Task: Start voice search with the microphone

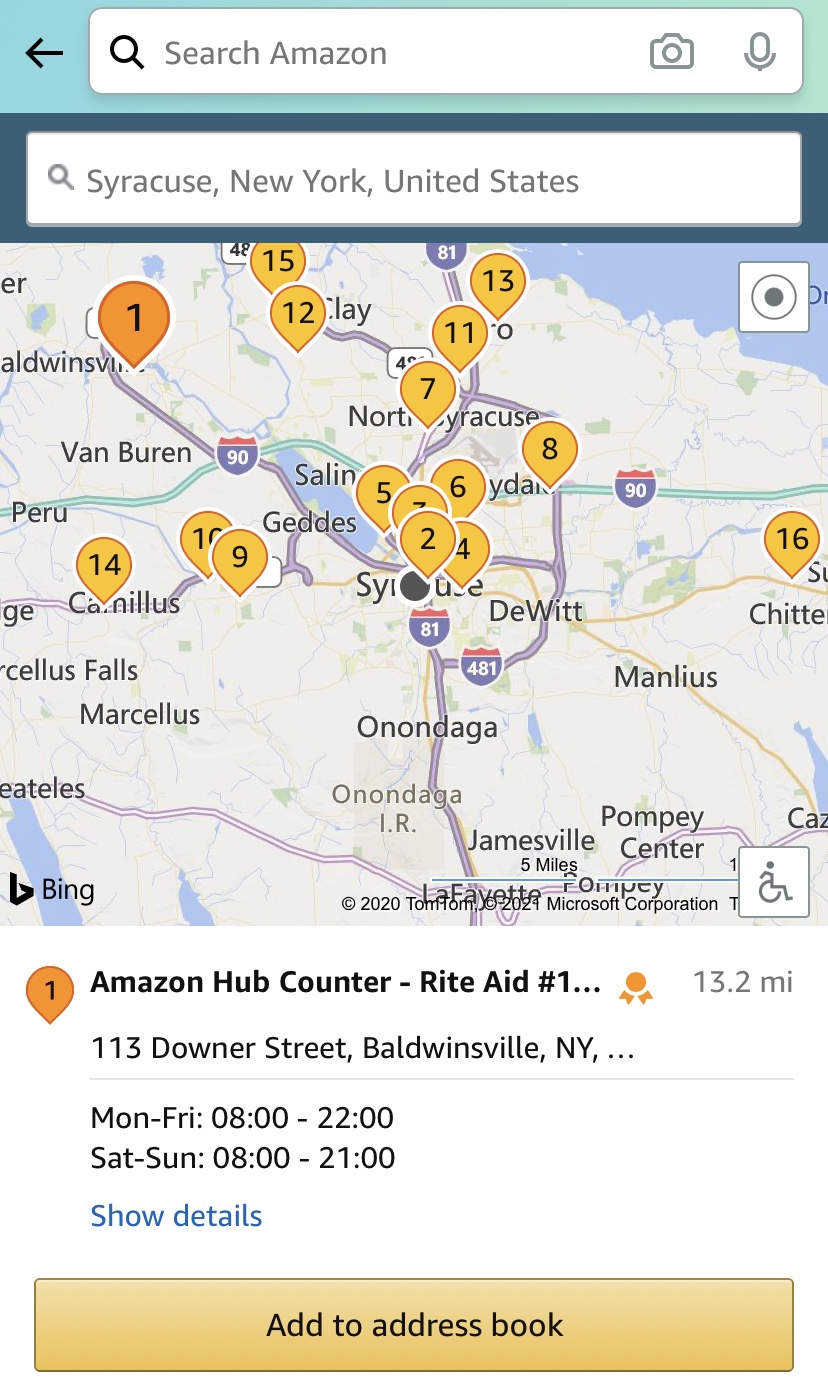Action: coord(760,53)
